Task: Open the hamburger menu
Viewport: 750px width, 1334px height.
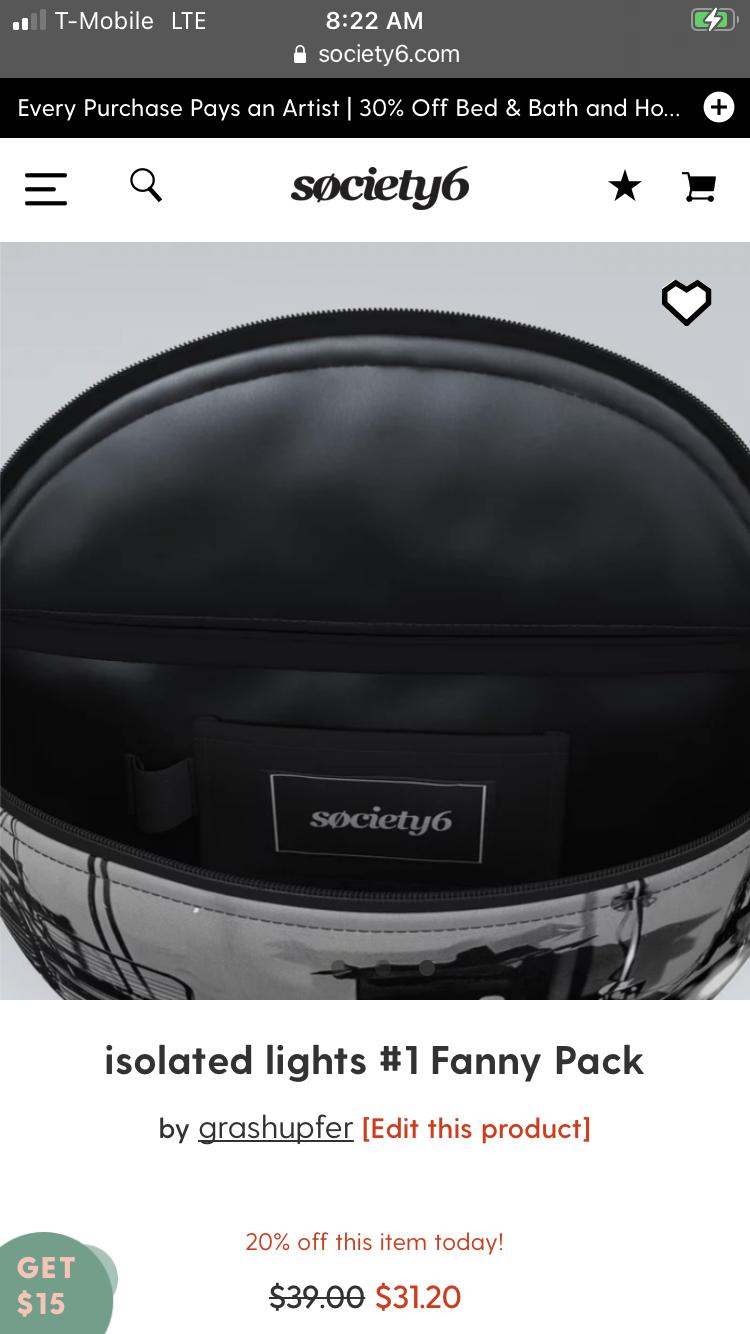Action: click(x=46, y=188)
